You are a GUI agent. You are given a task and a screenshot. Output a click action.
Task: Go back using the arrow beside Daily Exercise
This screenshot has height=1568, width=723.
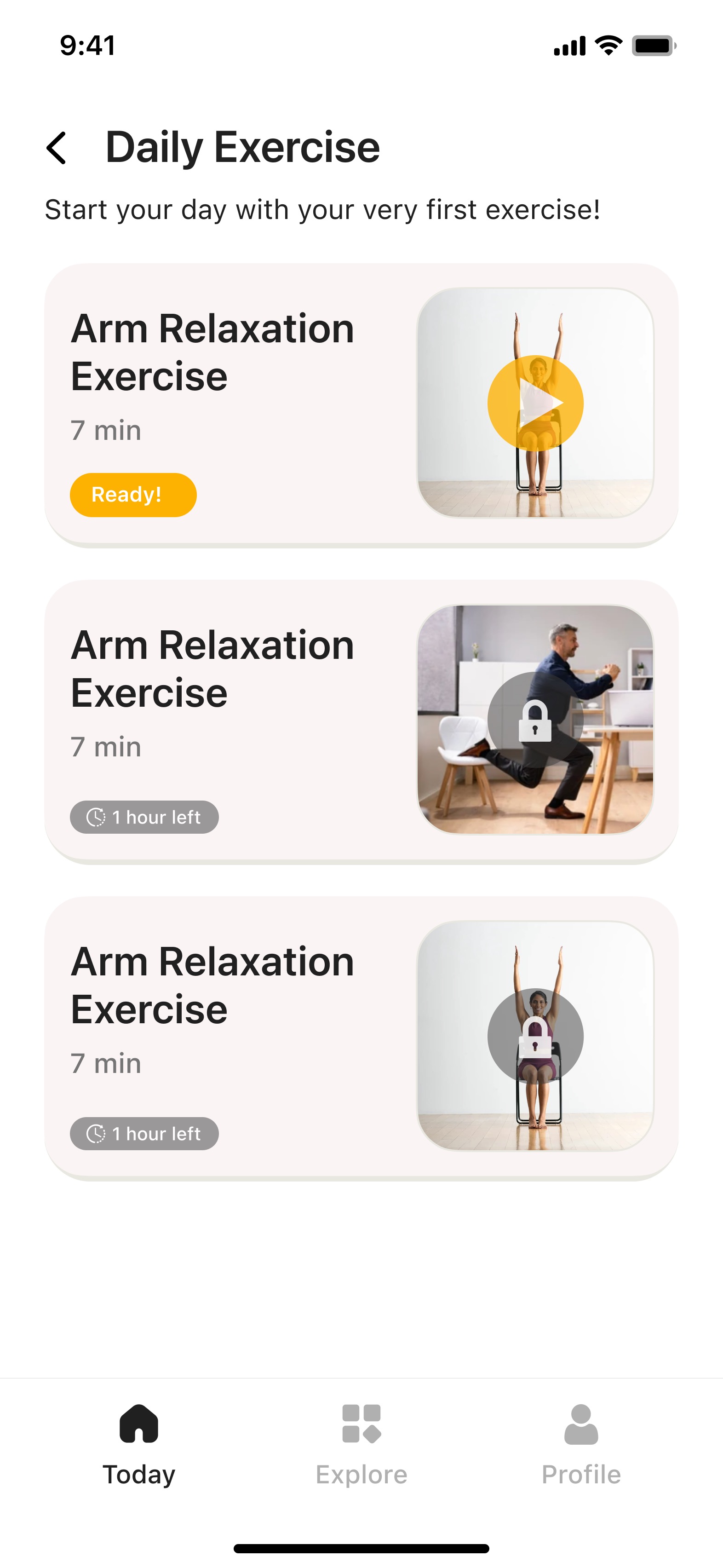point(57,148)
